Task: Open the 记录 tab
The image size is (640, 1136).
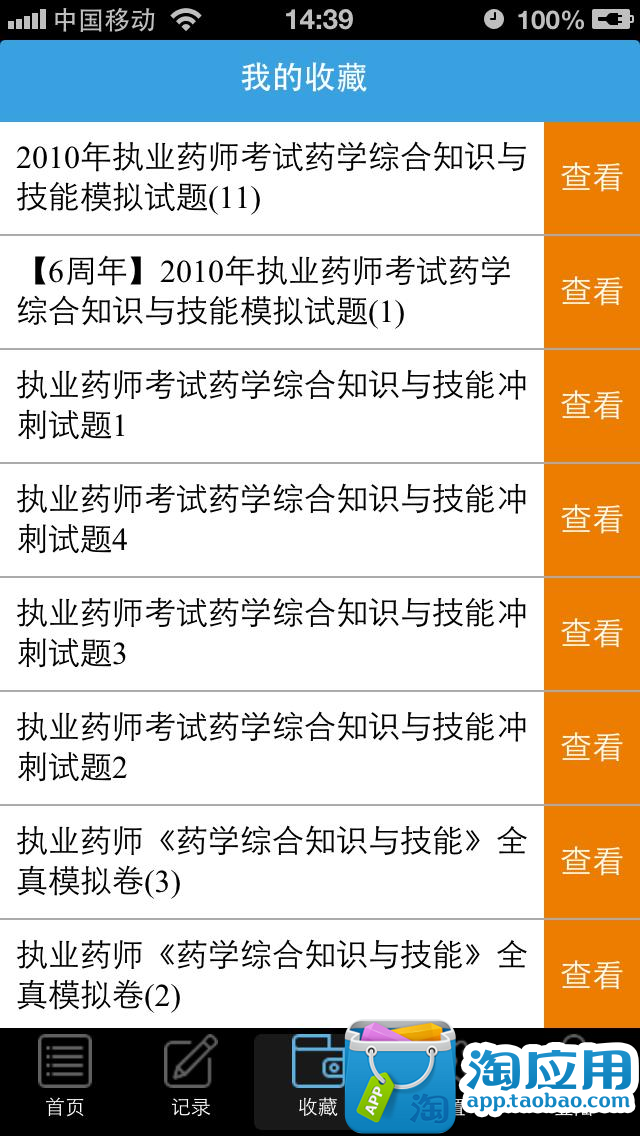Action: [190, 1078]
